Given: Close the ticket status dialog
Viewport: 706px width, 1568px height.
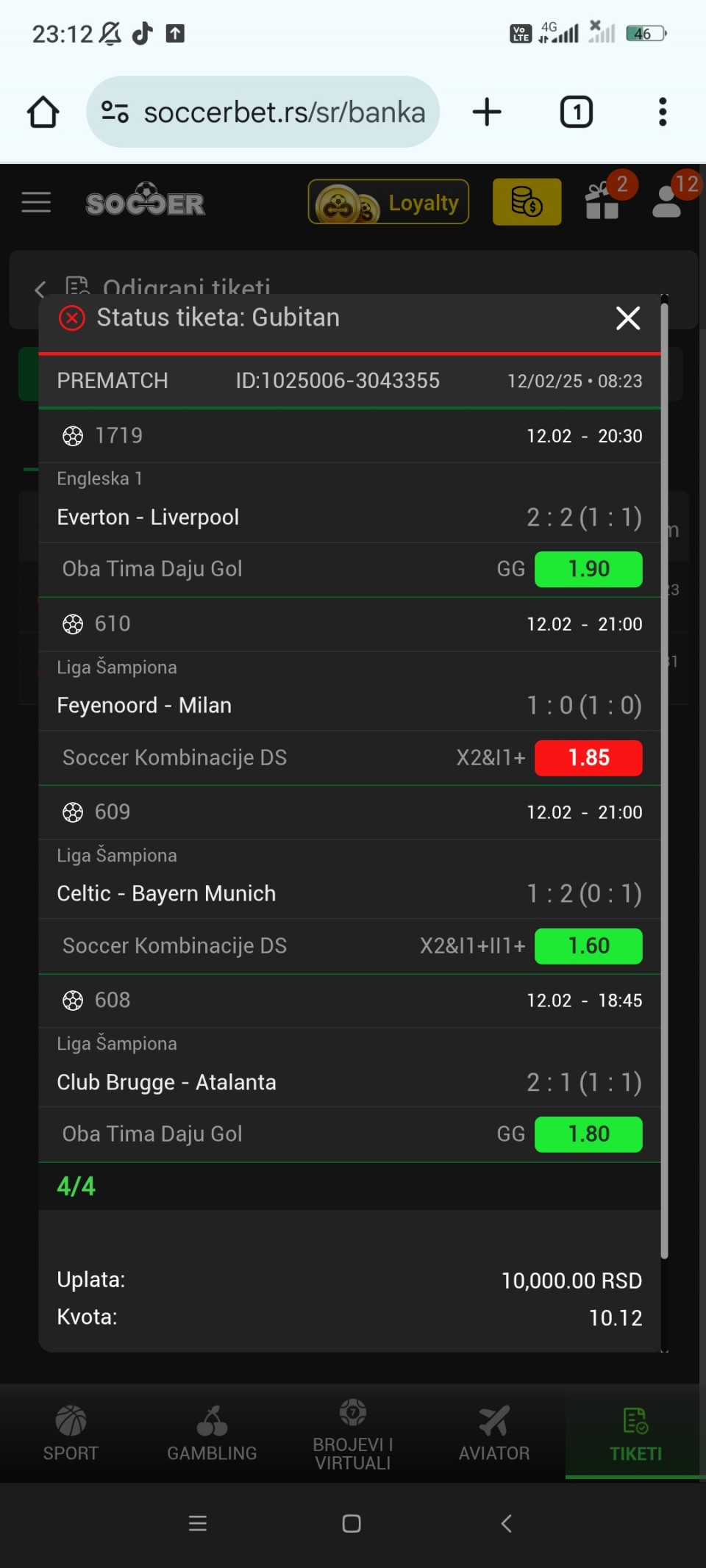Looking at the screenshot, I should (627, 318).
